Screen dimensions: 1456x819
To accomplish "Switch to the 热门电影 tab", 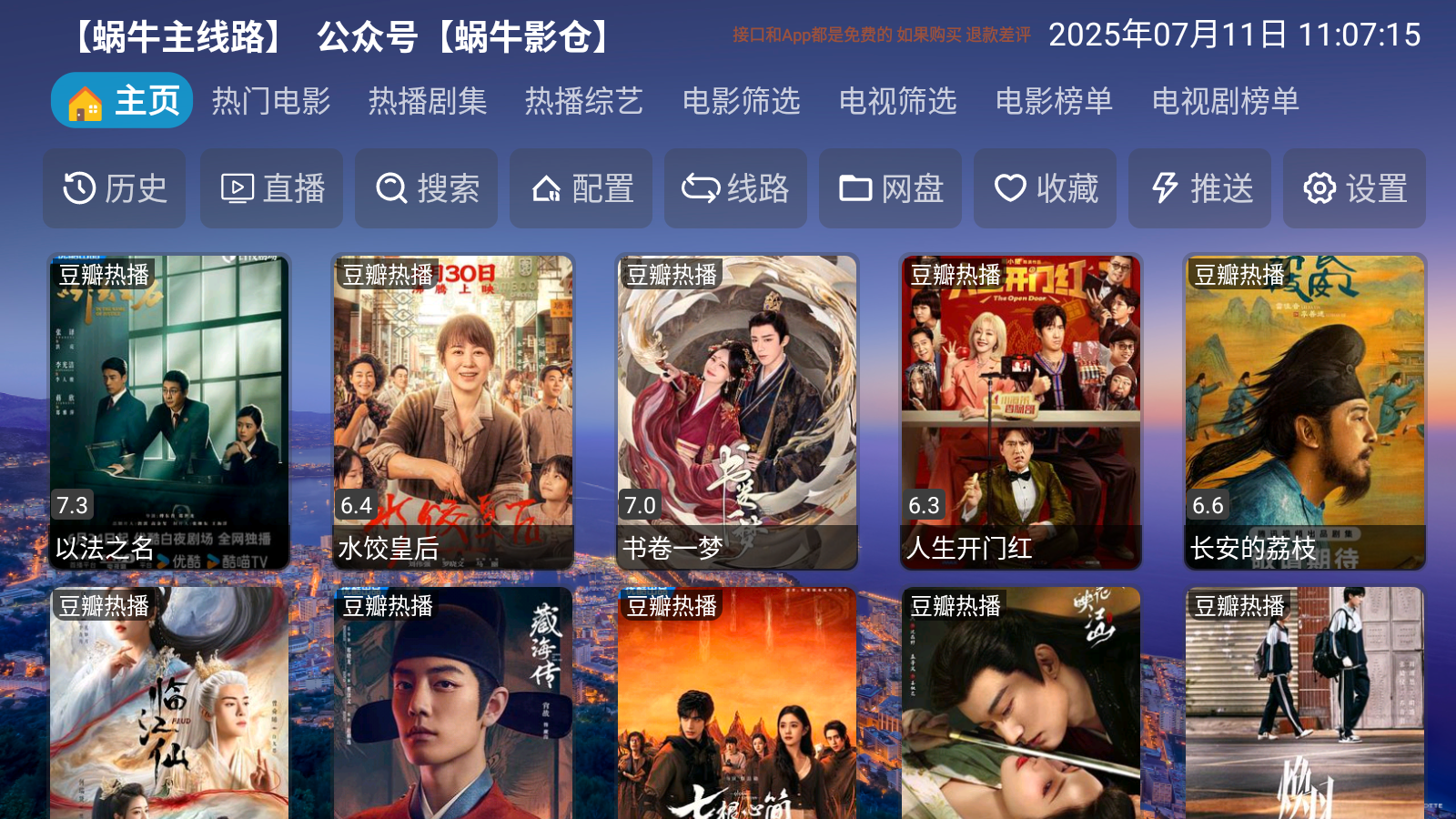I will (x=271, y=101).
